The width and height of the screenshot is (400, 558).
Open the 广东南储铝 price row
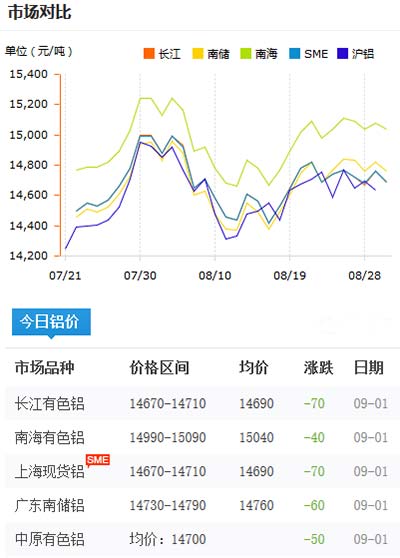coord(202,505)
